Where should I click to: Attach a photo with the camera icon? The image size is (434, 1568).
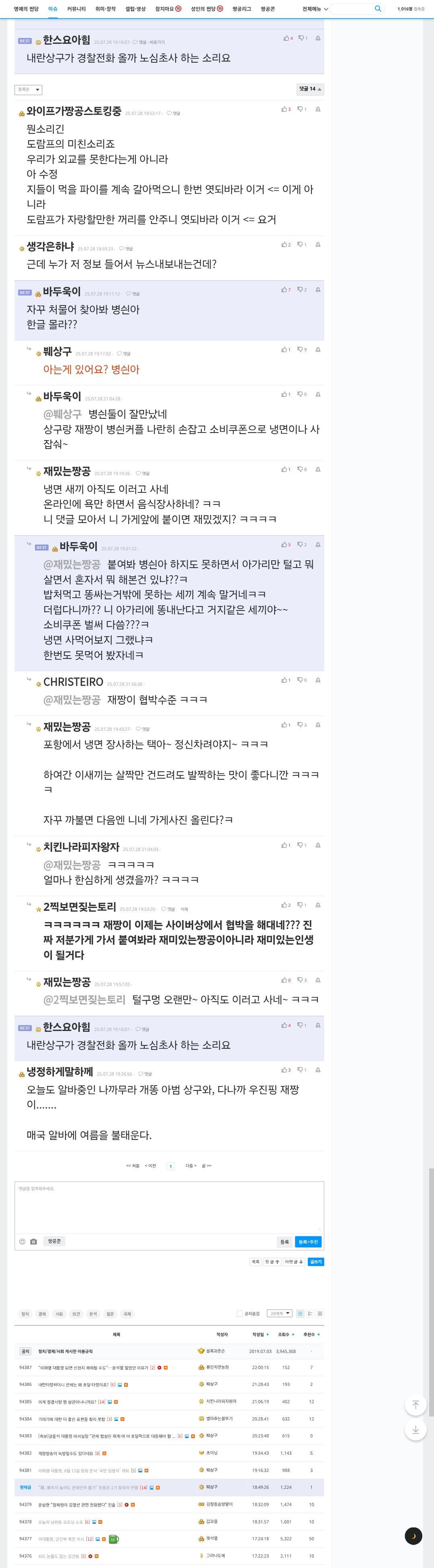point(33,1242)
